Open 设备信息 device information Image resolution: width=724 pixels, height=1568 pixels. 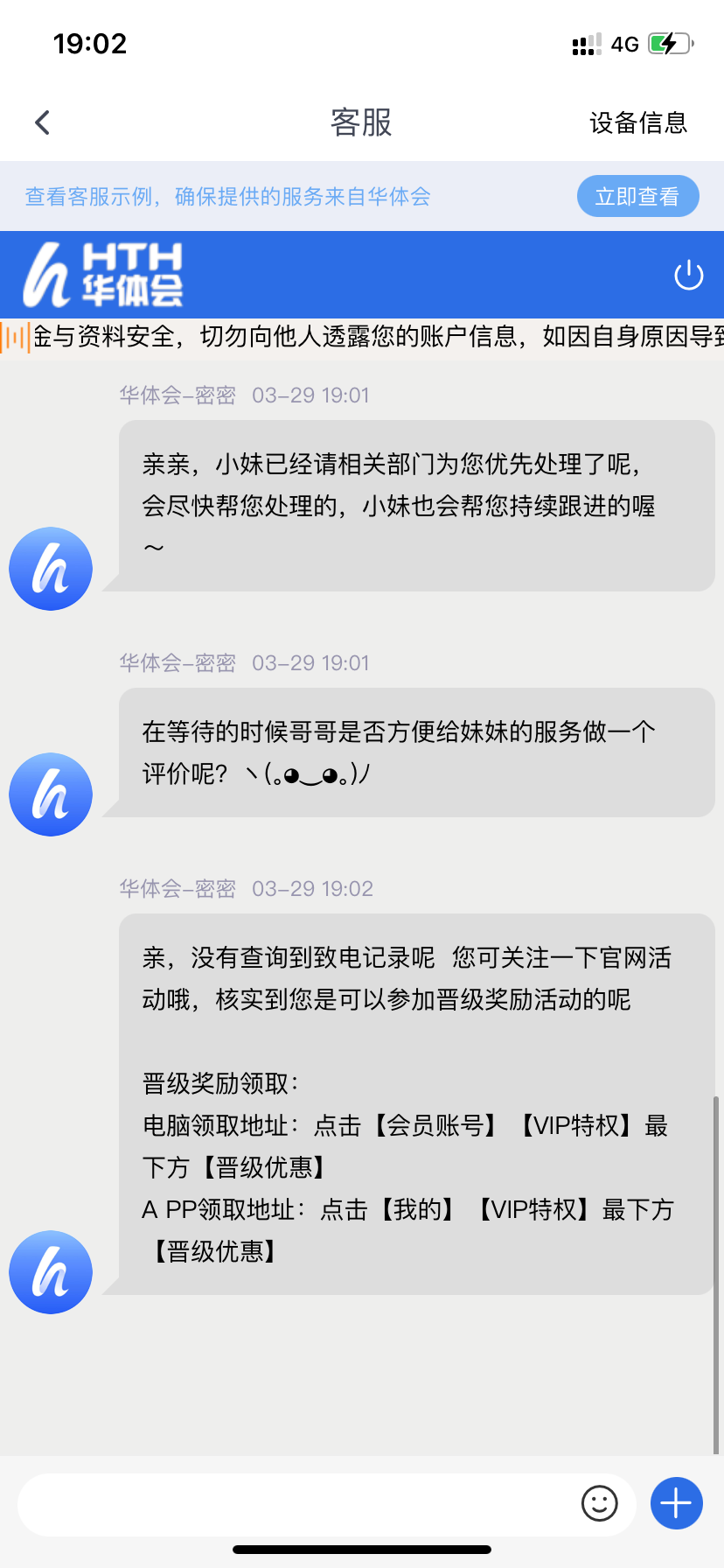point(637,122)
